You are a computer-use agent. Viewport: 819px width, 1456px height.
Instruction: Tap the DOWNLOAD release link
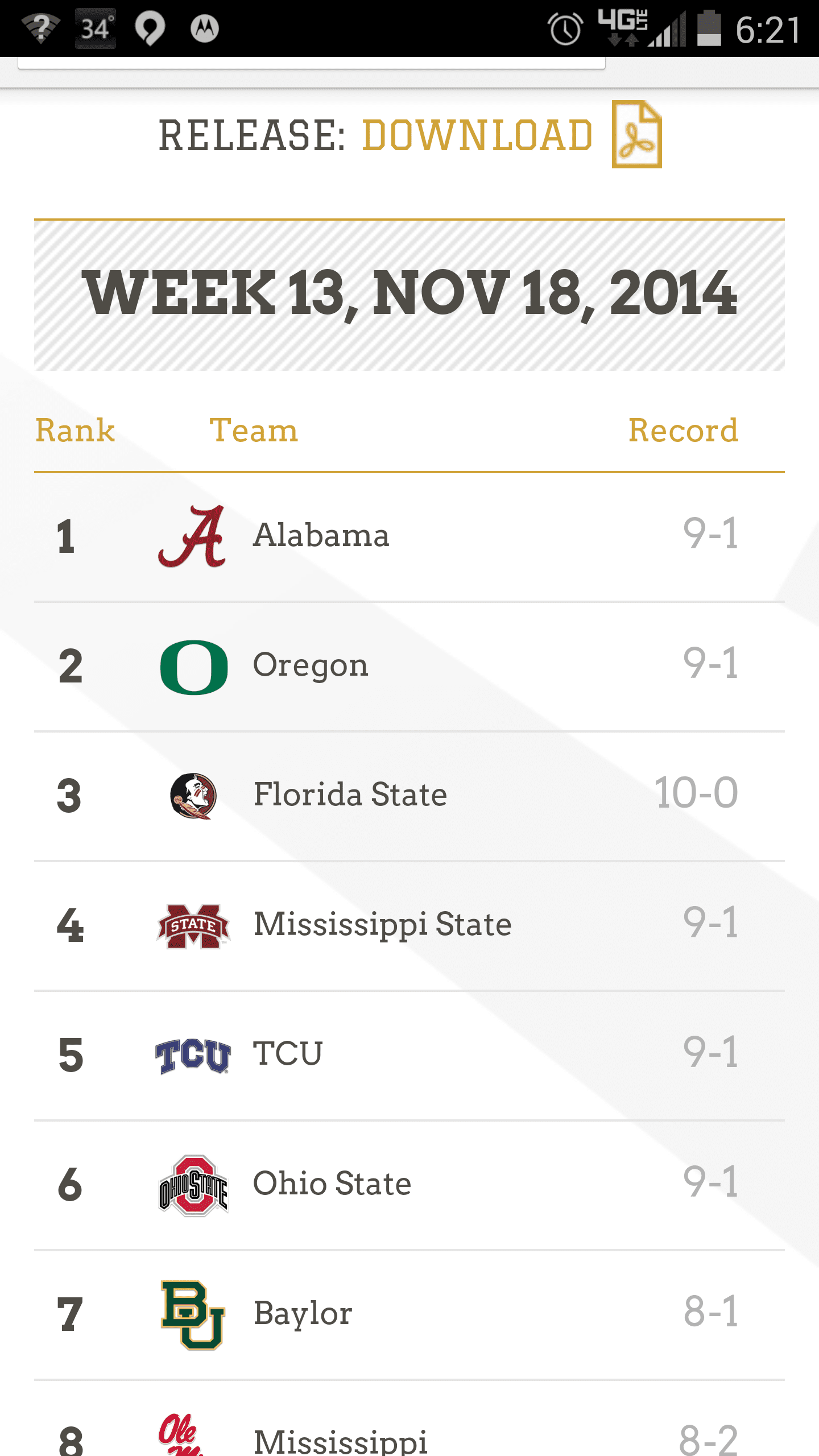478,135
